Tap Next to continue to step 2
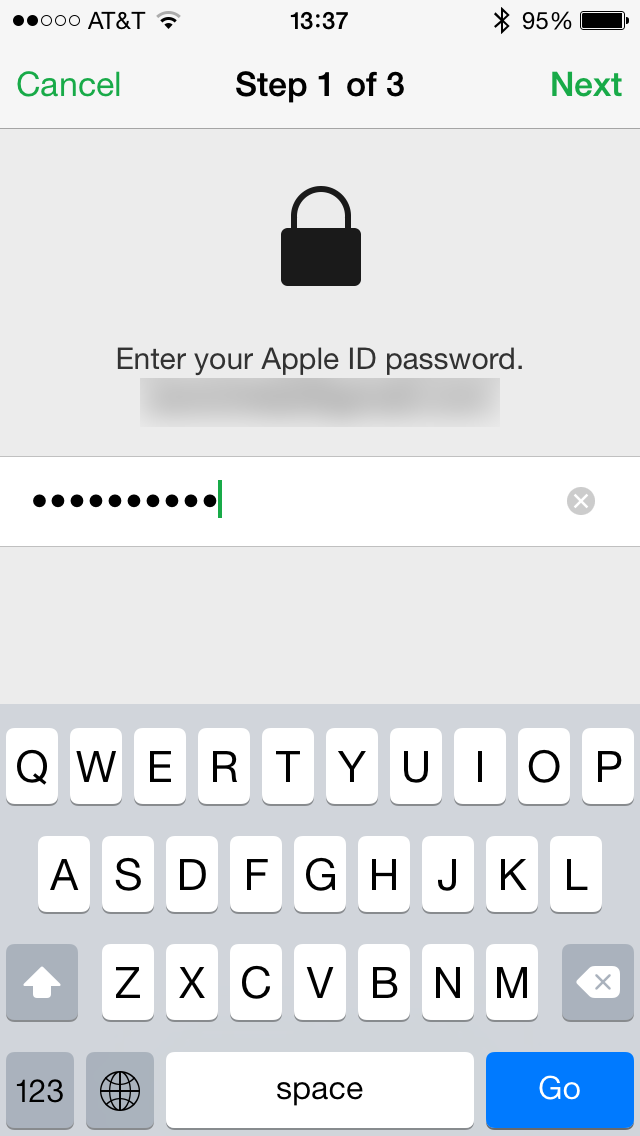640x1136 pixels. click(586, 85)
